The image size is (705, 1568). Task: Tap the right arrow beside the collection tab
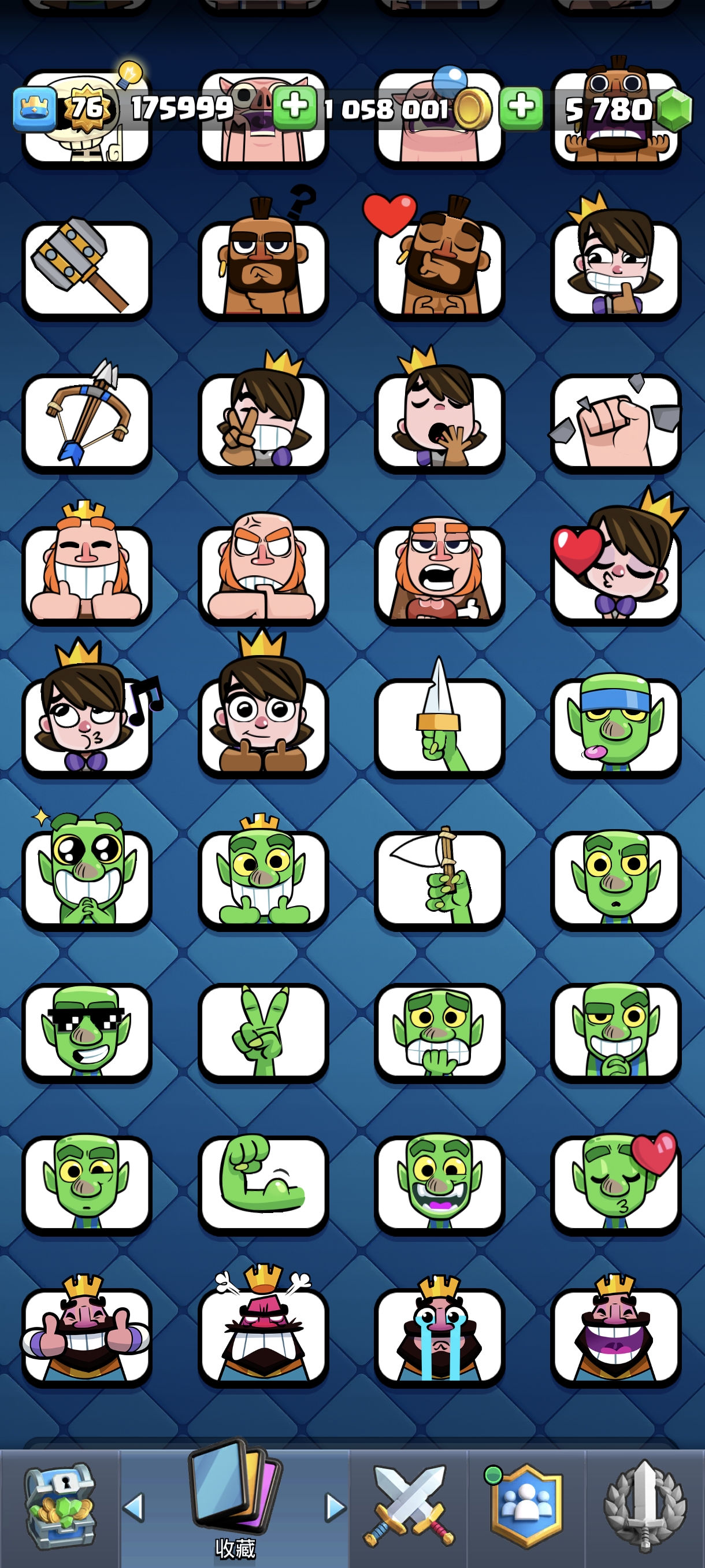pos(335,1507)
